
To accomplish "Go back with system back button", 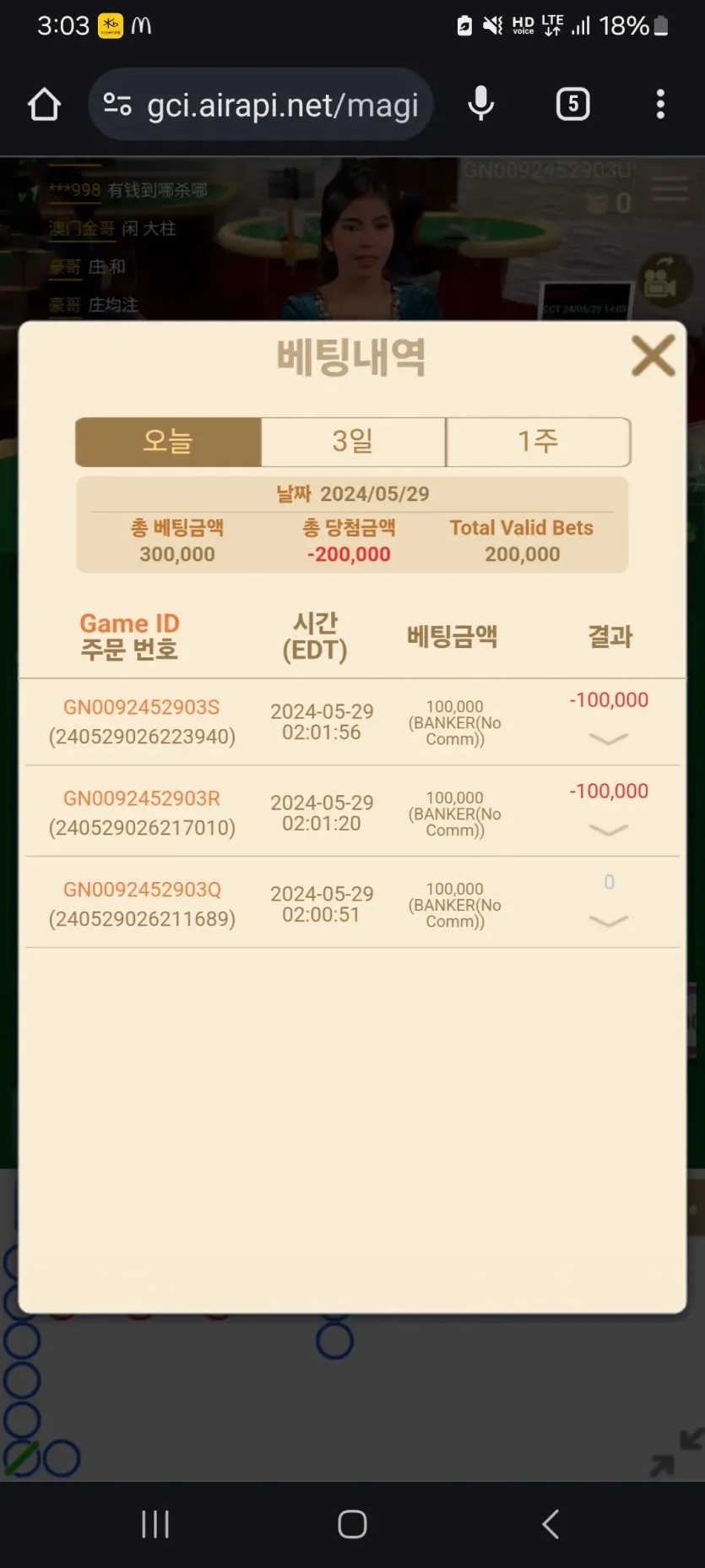I will pyautogui.click(x=550, y=1524).
